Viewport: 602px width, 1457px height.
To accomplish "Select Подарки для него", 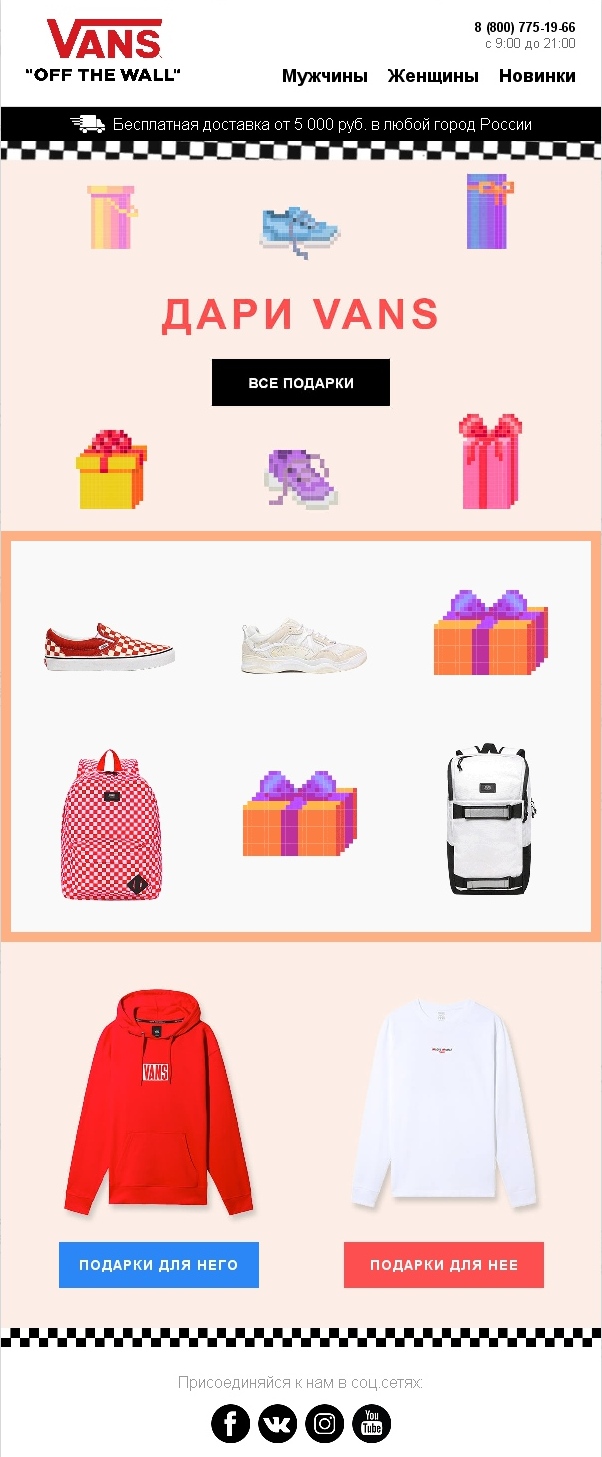I will pos(159,1265).
